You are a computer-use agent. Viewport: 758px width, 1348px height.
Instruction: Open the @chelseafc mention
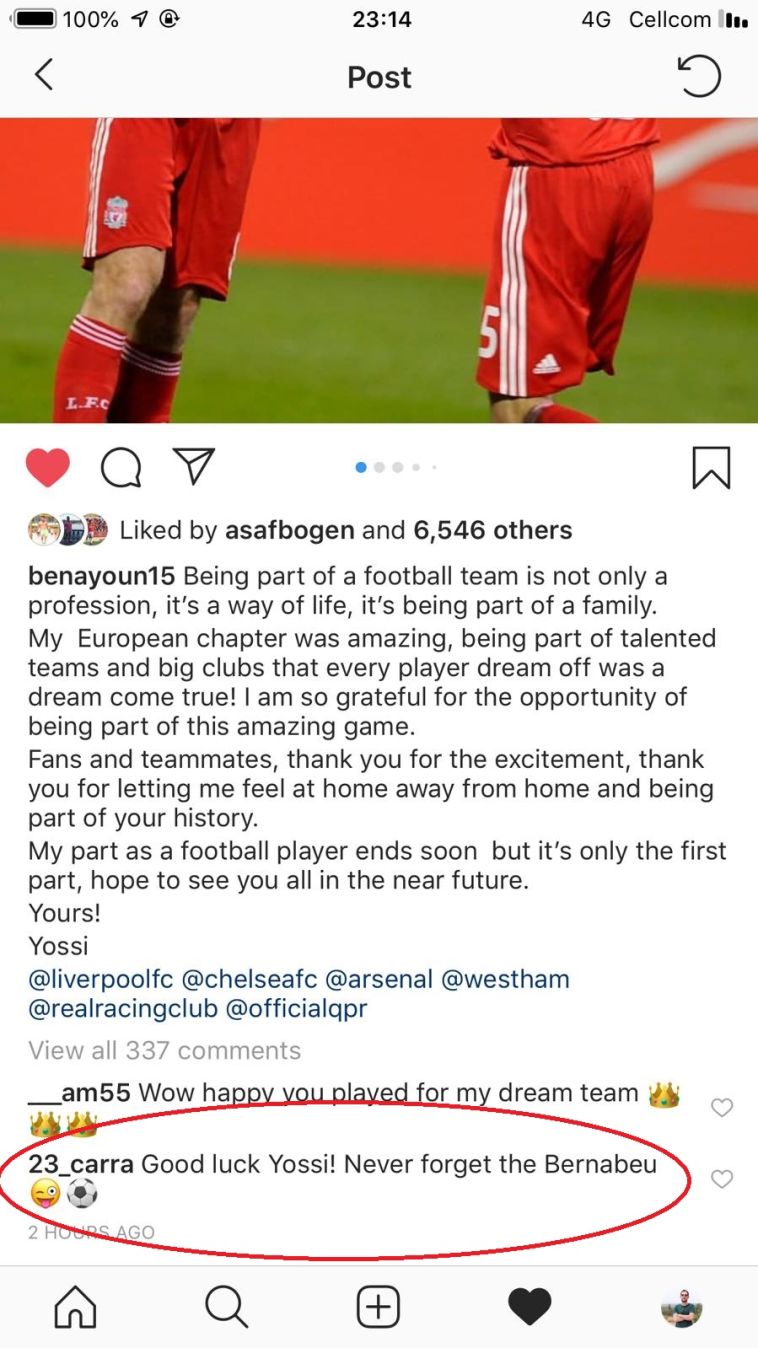pos(249,978)
